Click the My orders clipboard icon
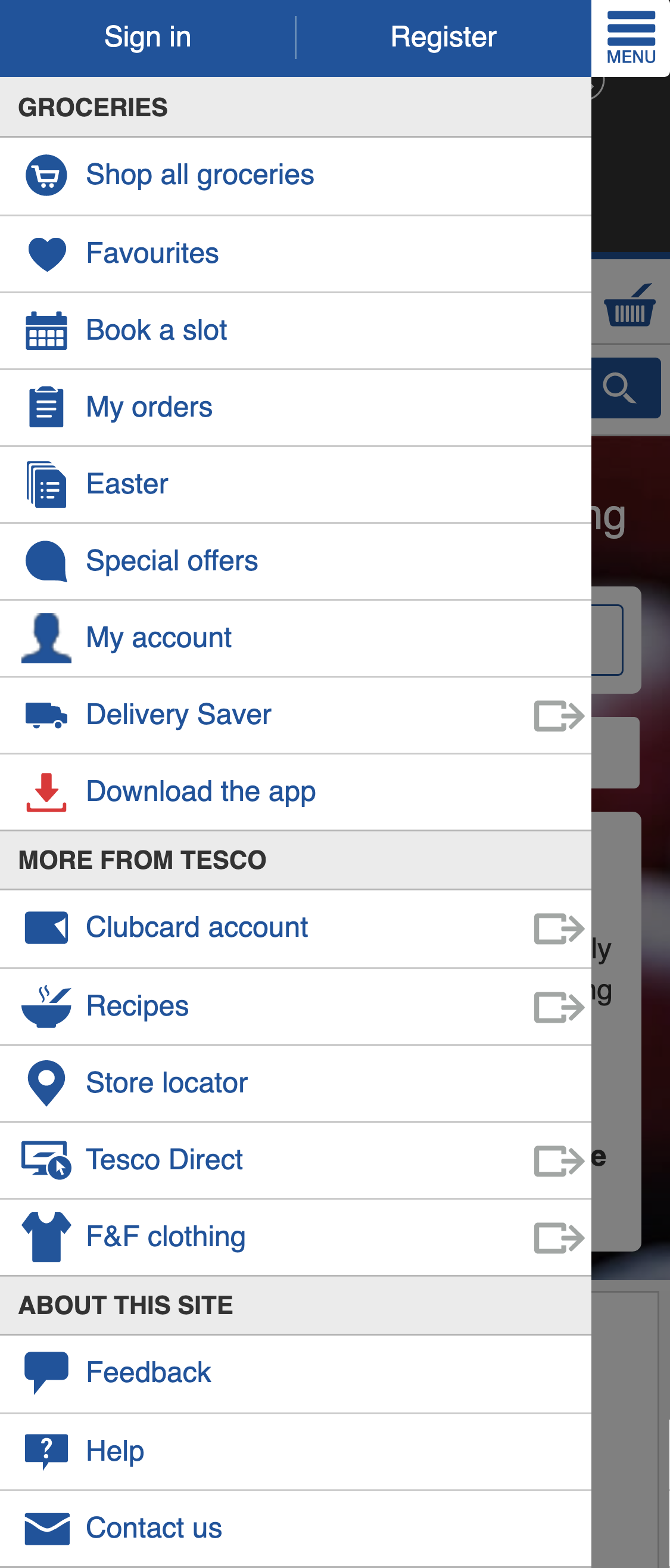670x1568 pixels. coord(46,406)
